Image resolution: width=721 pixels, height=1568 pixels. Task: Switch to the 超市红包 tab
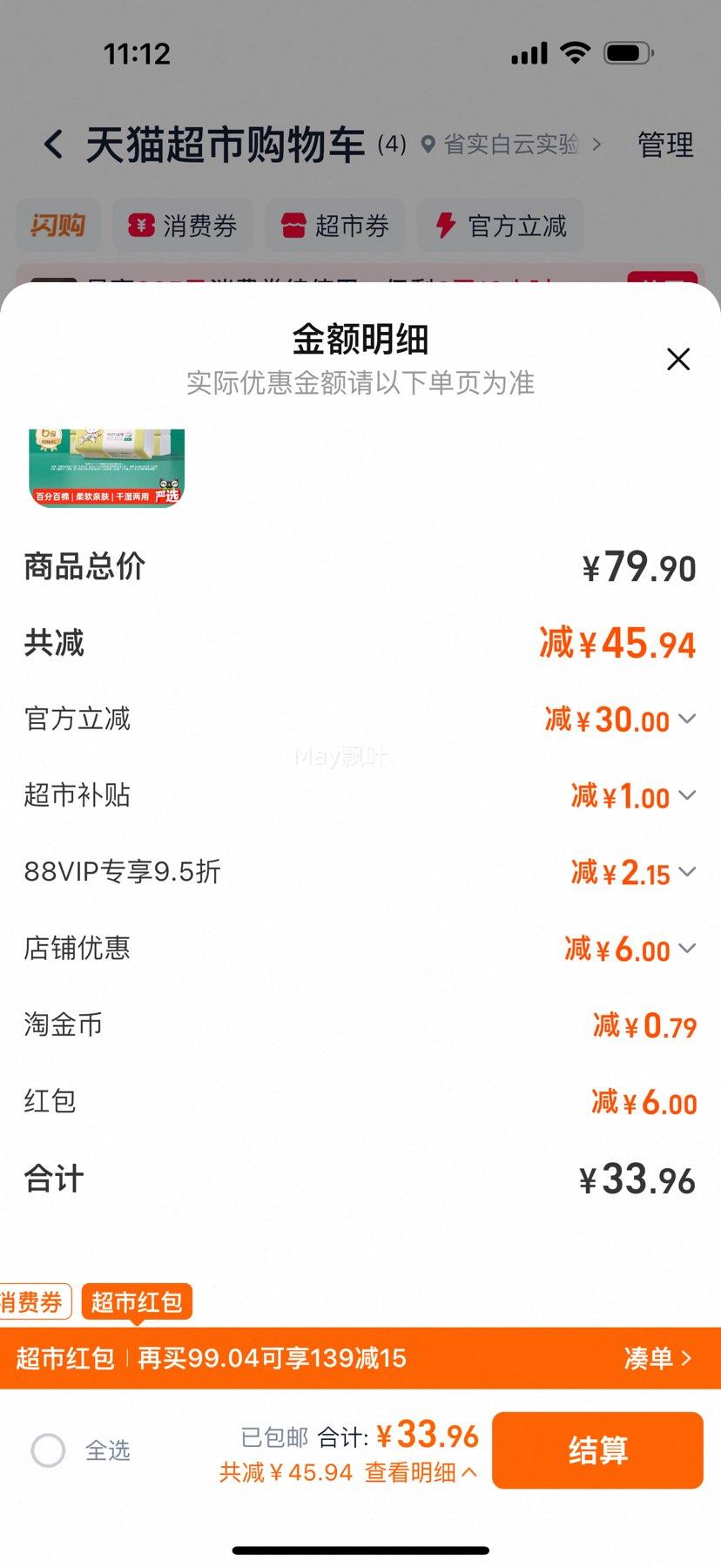[x=135, y=1302]
